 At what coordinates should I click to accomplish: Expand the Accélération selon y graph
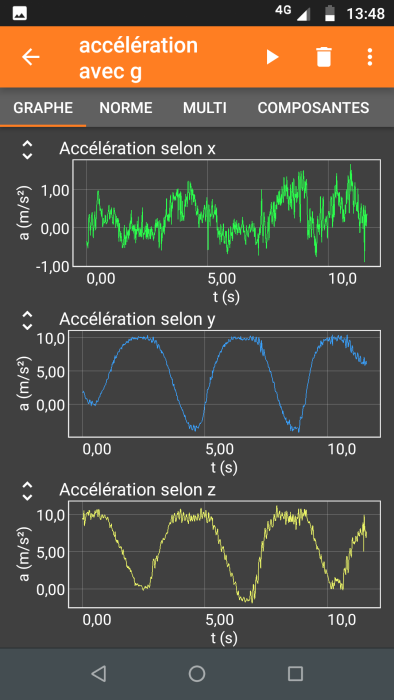tap(28, 321)
